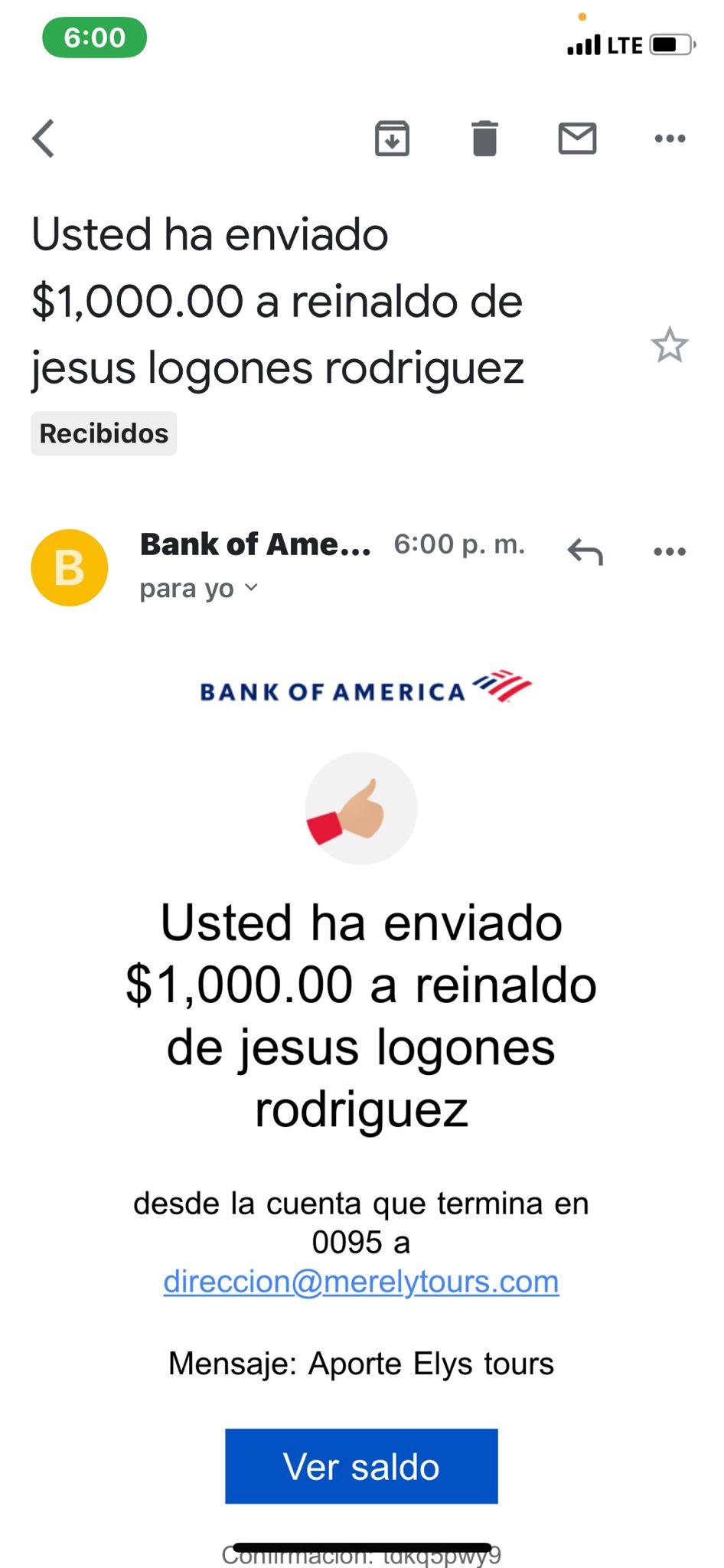Go back to the inbox
The width and height of the screenshot is (724, 1568).
pos(44,139)
